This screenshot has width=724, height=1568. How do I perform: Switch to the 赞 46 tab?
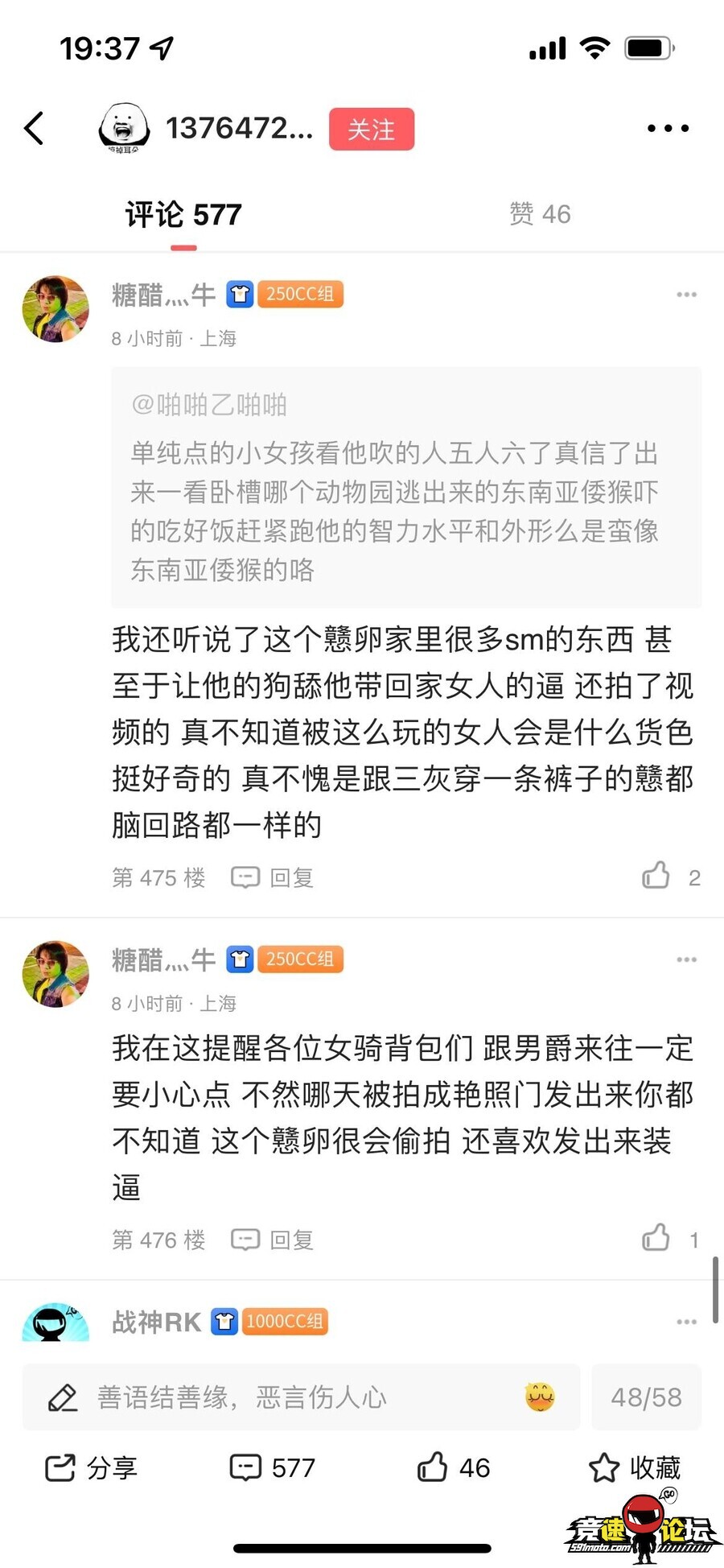click(x=540, y=214)
